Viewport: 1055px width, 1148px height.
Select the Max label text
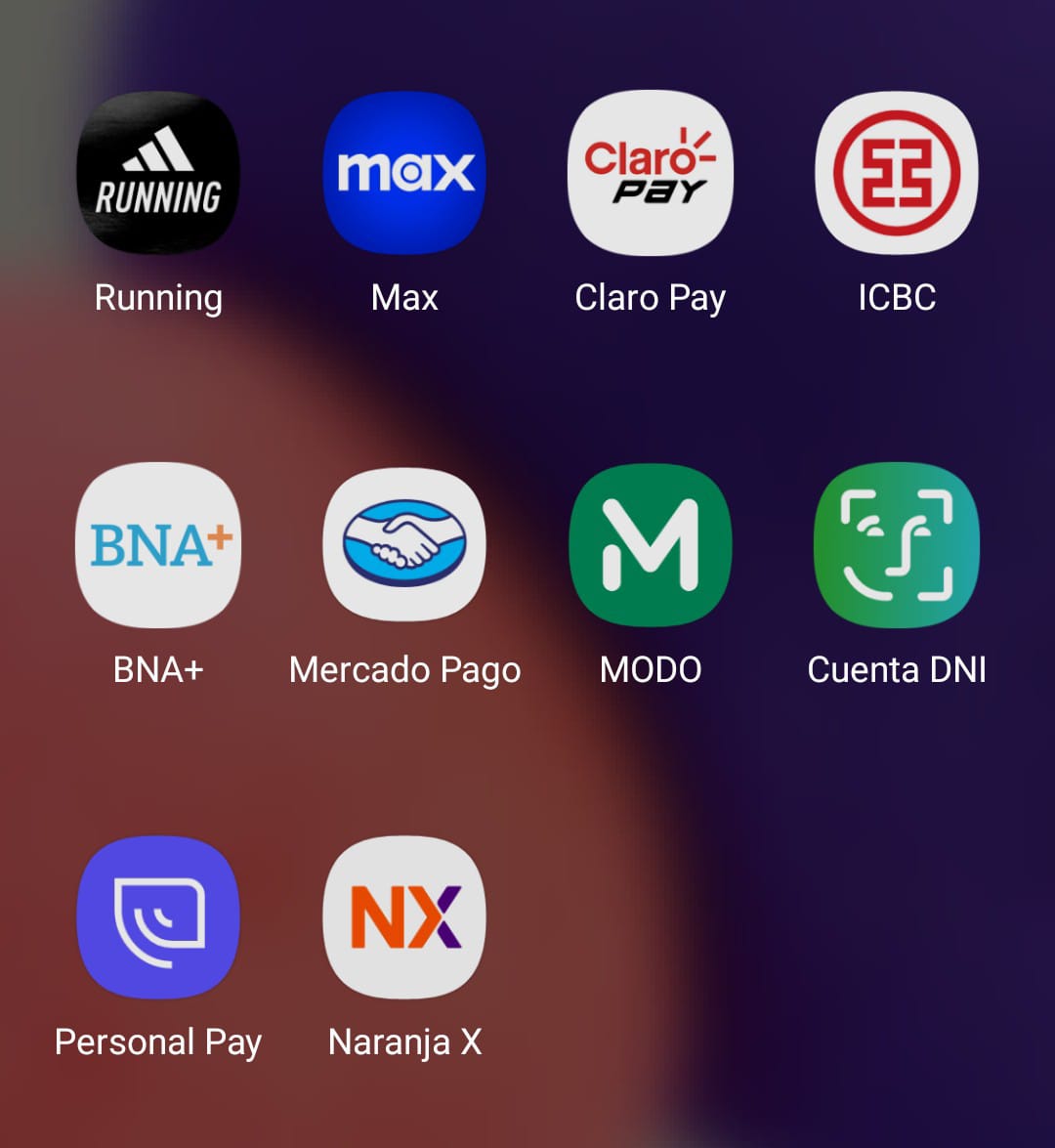point(404,298)
